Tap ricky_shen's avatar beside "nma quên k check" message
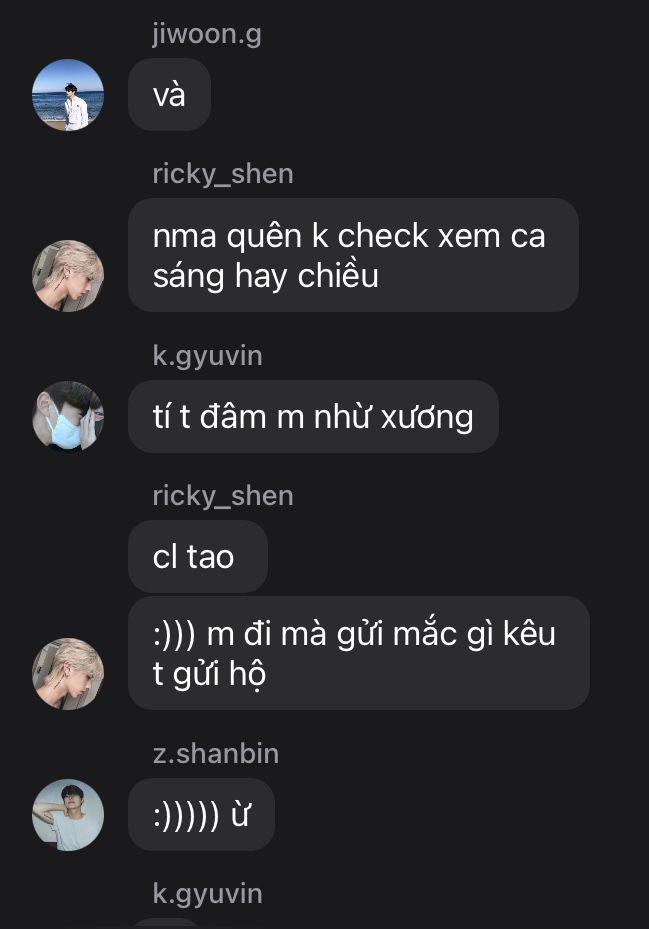Viewport: 649px width, 929px height. click(68, 276)
